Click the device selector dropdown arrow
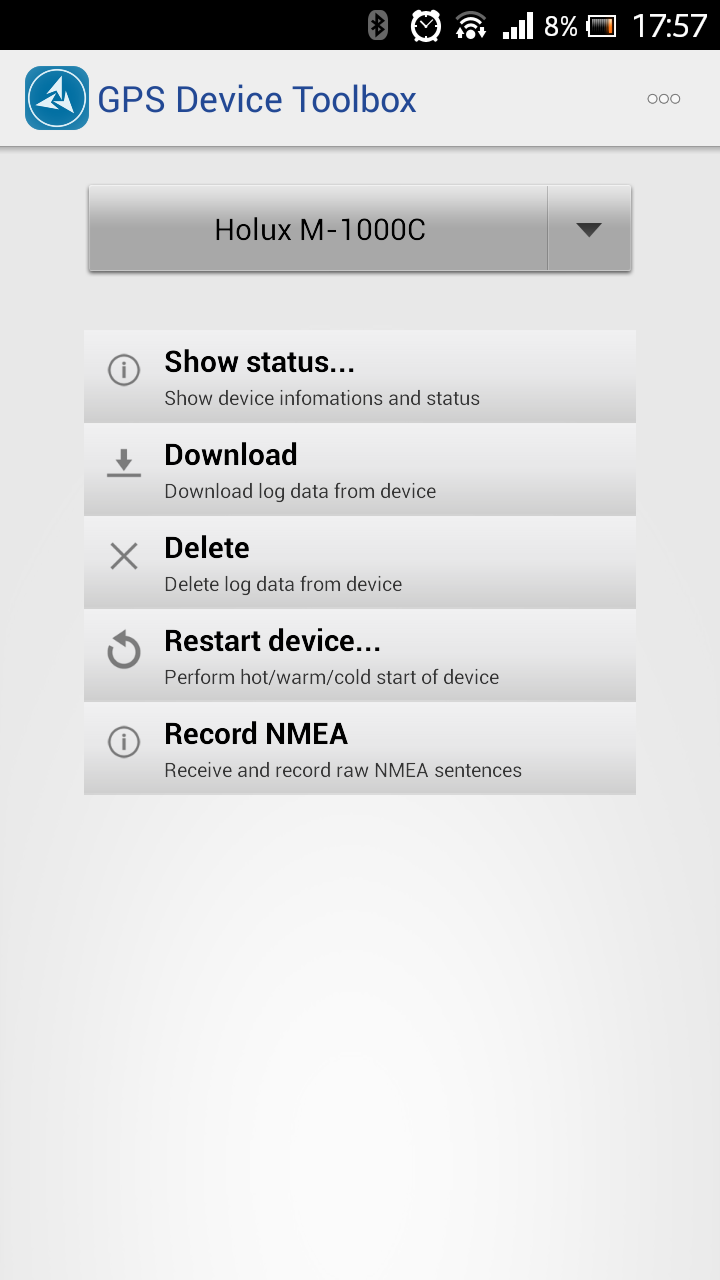 (589, 228)
